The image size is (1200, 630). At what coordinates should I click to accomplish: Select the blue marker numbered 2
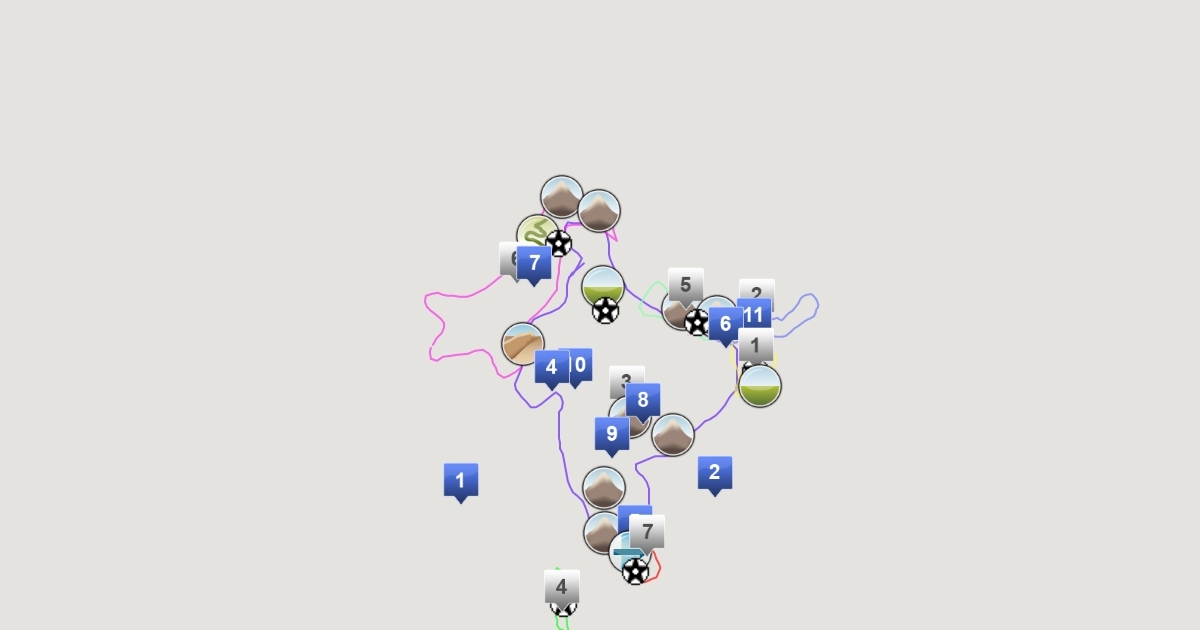click(x=714, y=474)
